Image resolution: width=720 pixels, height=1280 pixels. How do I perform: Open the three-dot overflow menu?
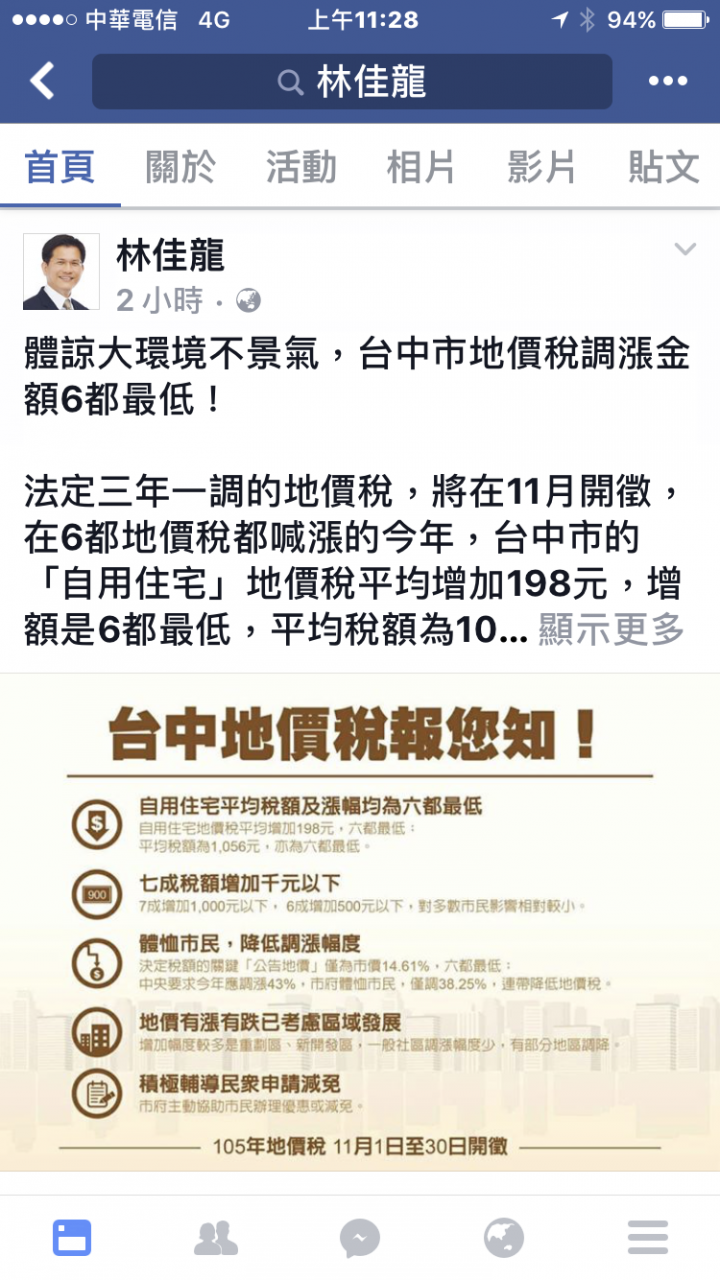[668, 82]
